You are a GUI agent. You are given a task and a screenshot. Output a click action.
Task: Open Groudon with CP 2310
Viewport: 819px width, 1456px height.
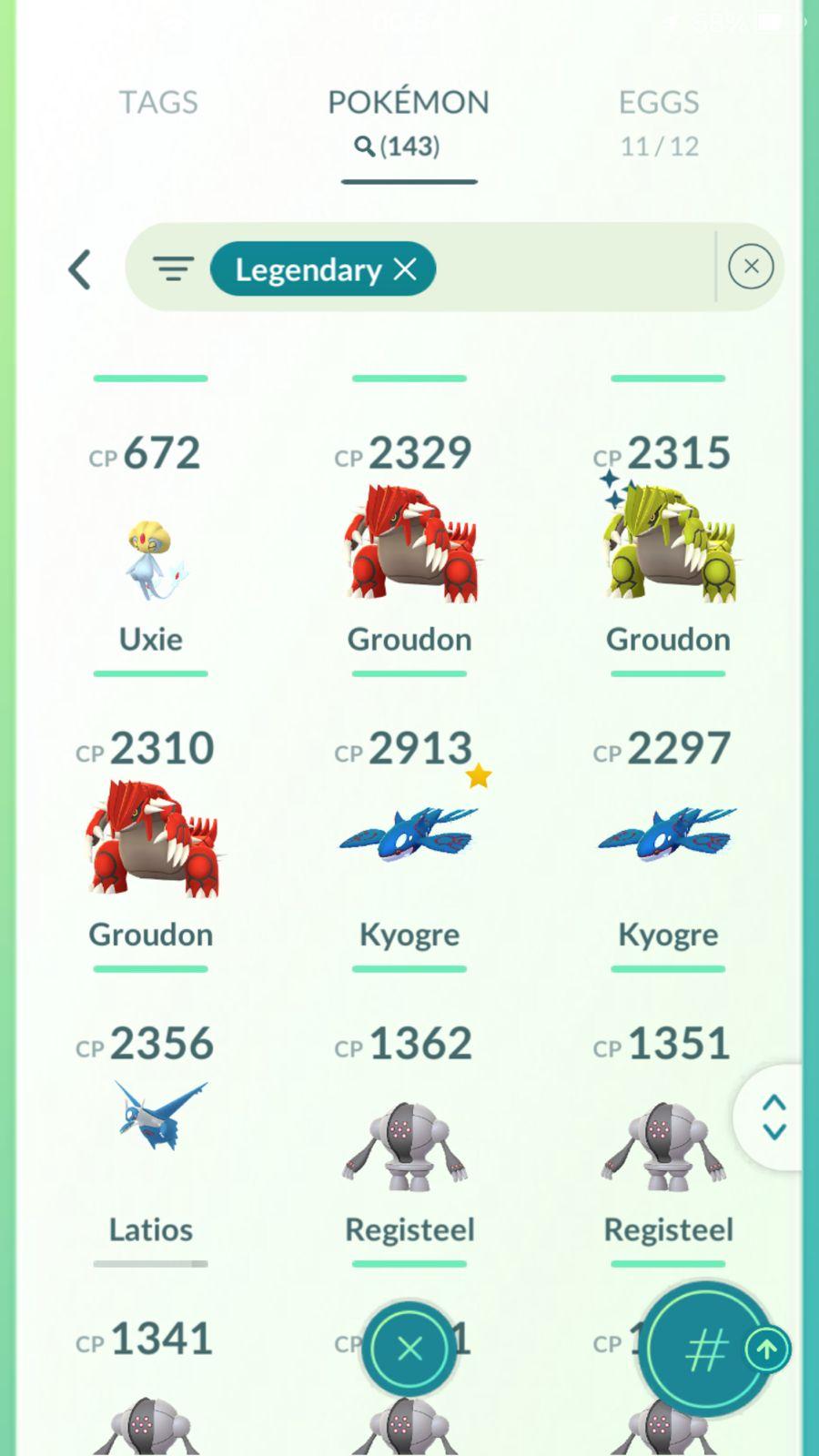(x=151, y=842)
